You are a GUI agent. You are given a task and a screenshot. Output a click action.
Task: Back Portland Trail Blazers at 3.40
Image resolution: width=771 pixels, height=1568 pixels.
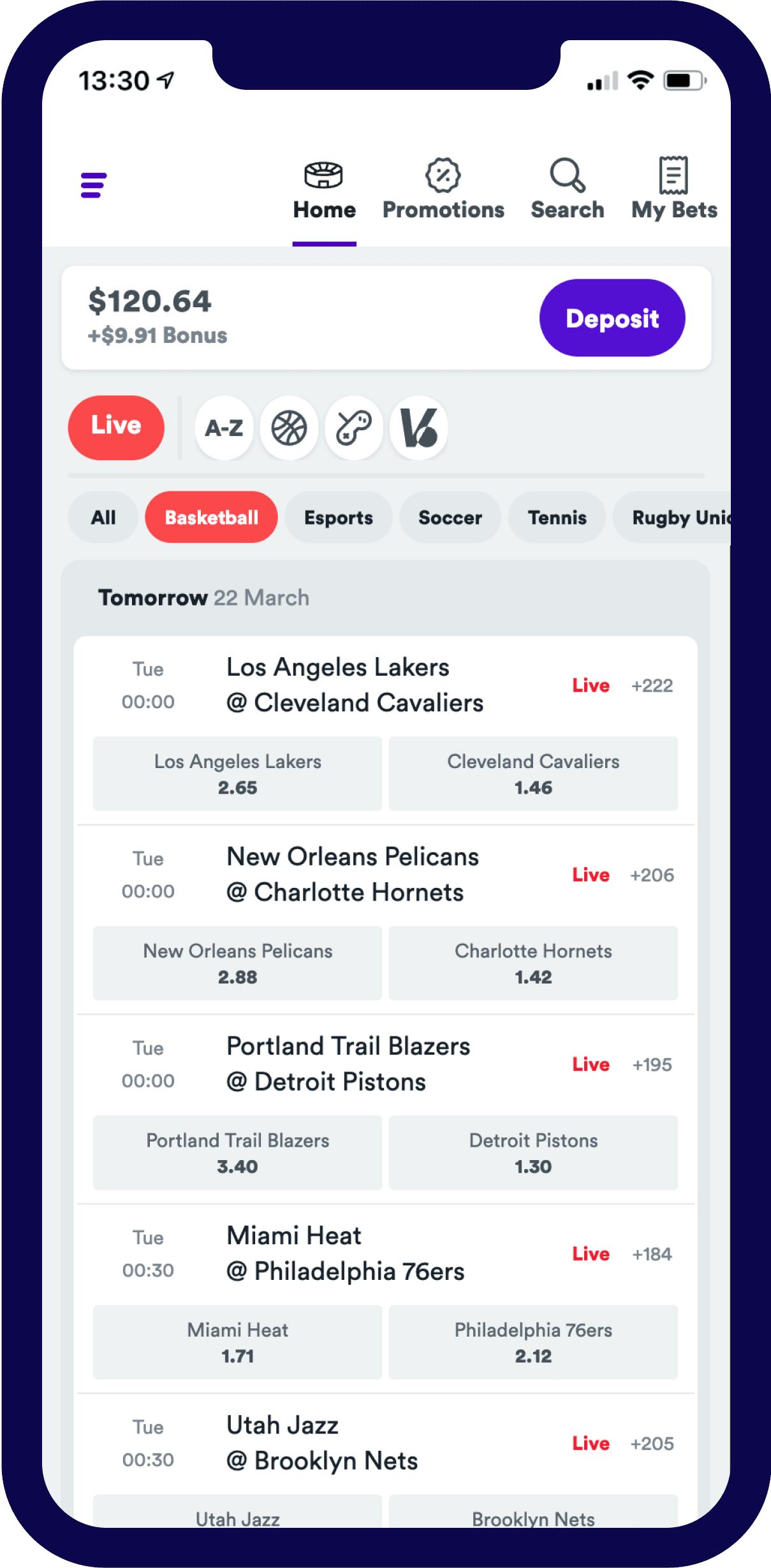point(237,1152)
